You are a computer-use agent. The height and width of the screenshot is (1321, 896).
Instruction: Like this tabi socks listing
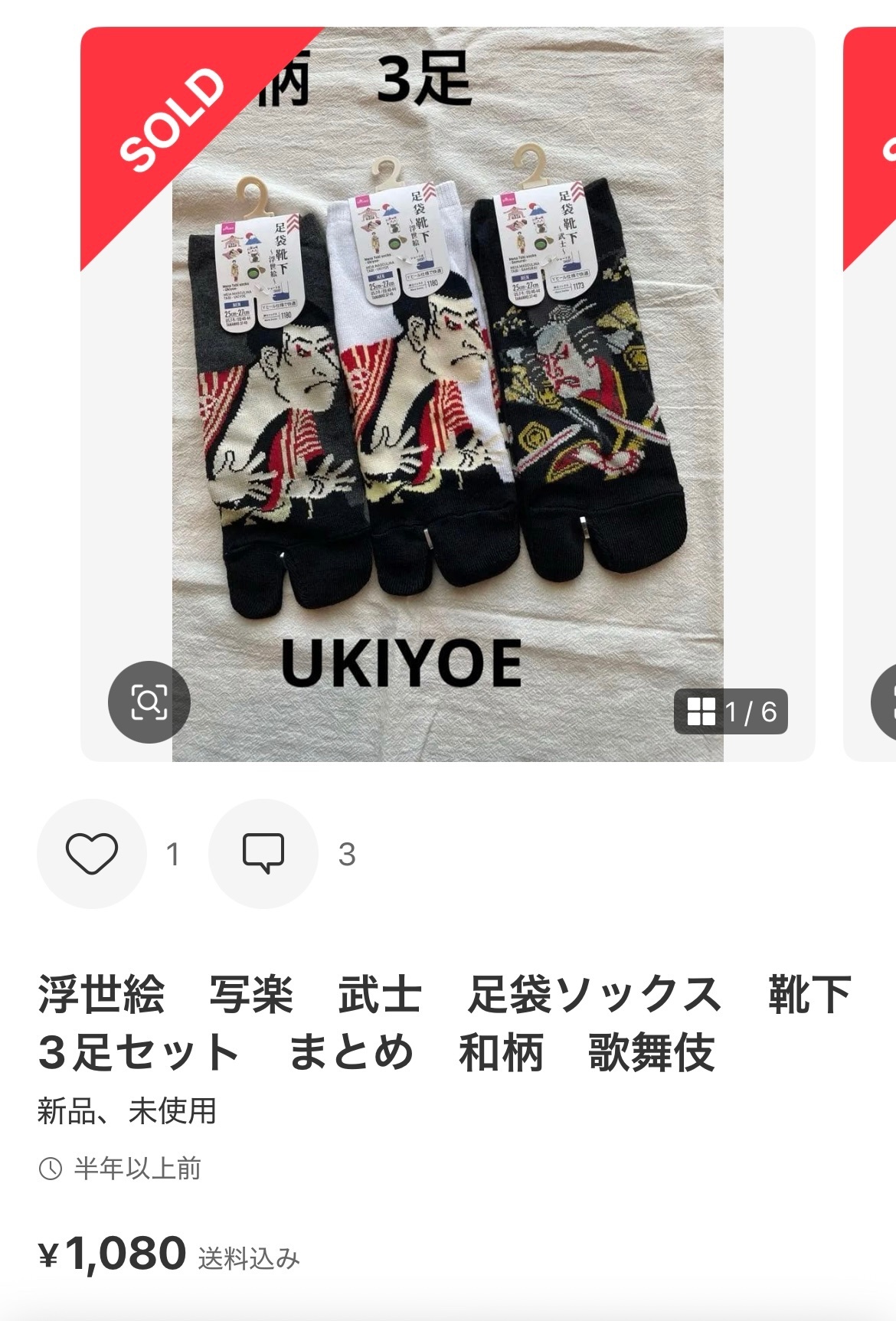click(92, 853)
